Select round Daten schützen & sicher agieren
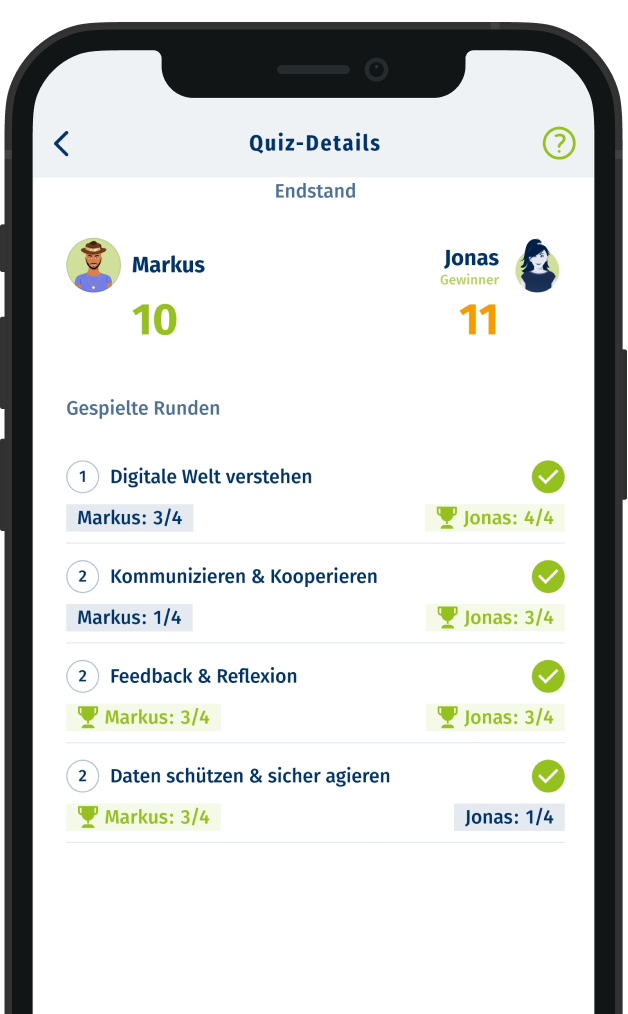The width and height of the screenshot is (628, 1014). 249,776
